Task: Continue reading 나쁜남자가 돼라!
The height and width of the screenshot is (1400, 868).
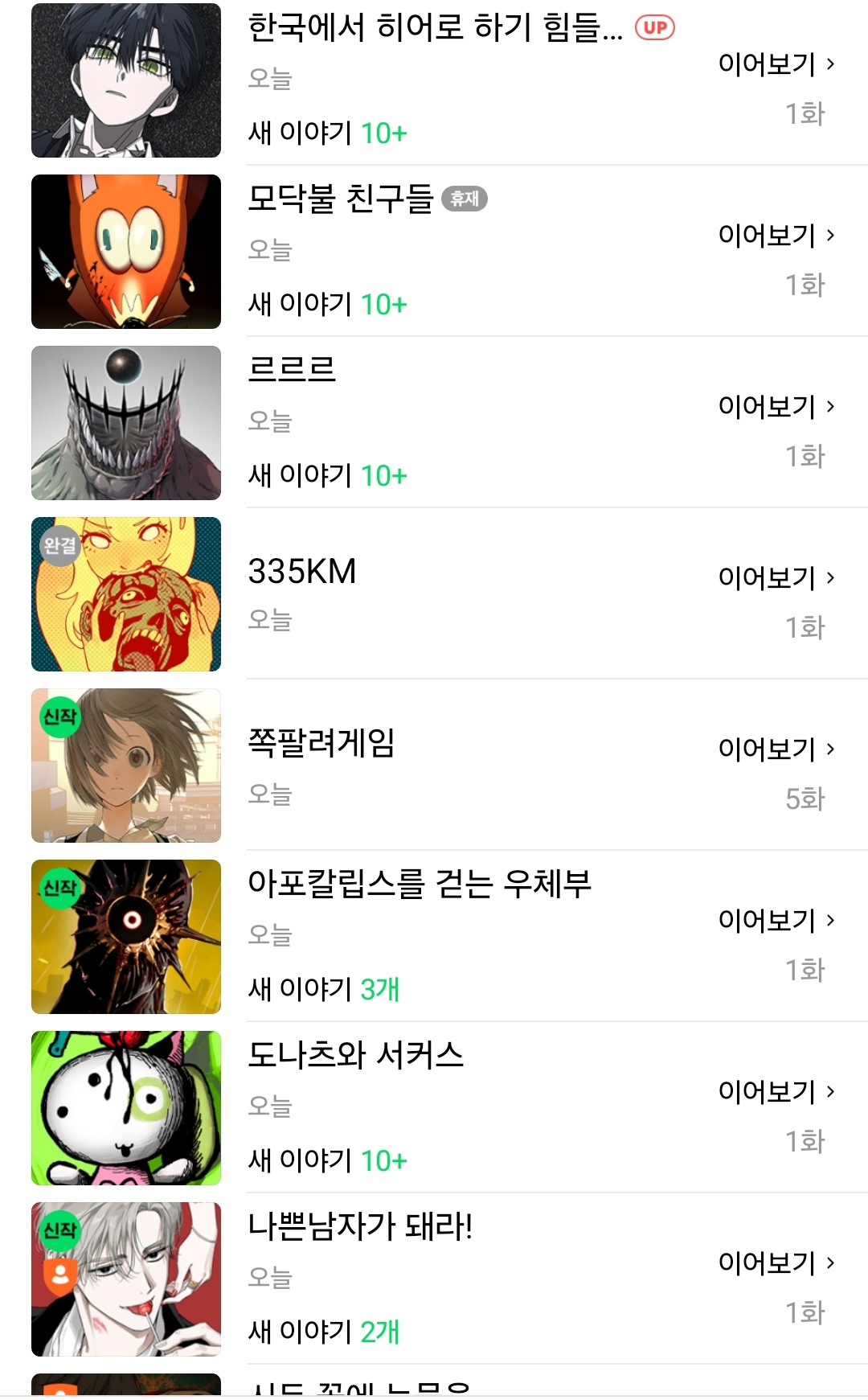Action: click(776, 1263)
